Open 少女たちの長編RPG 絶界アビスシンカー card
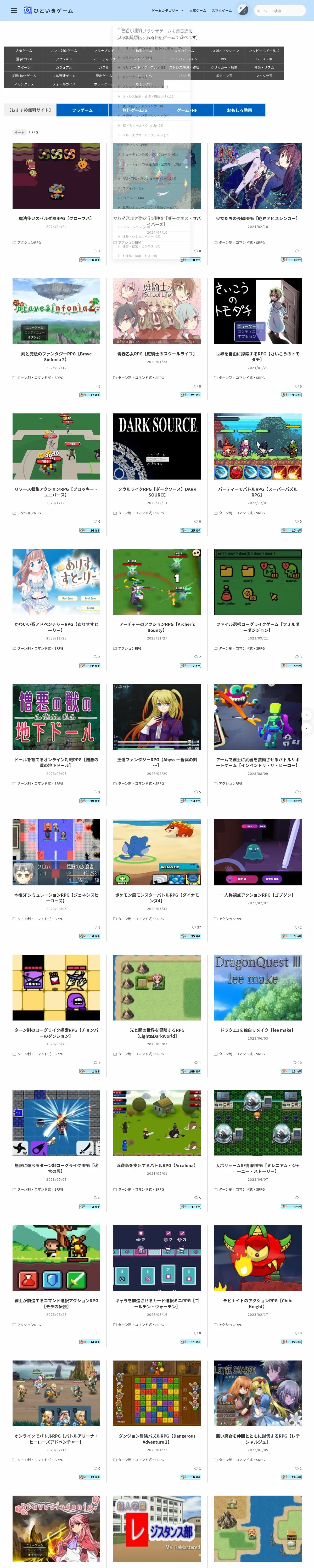This screenshot has height=1568, width=314. [x=257, y=176]
